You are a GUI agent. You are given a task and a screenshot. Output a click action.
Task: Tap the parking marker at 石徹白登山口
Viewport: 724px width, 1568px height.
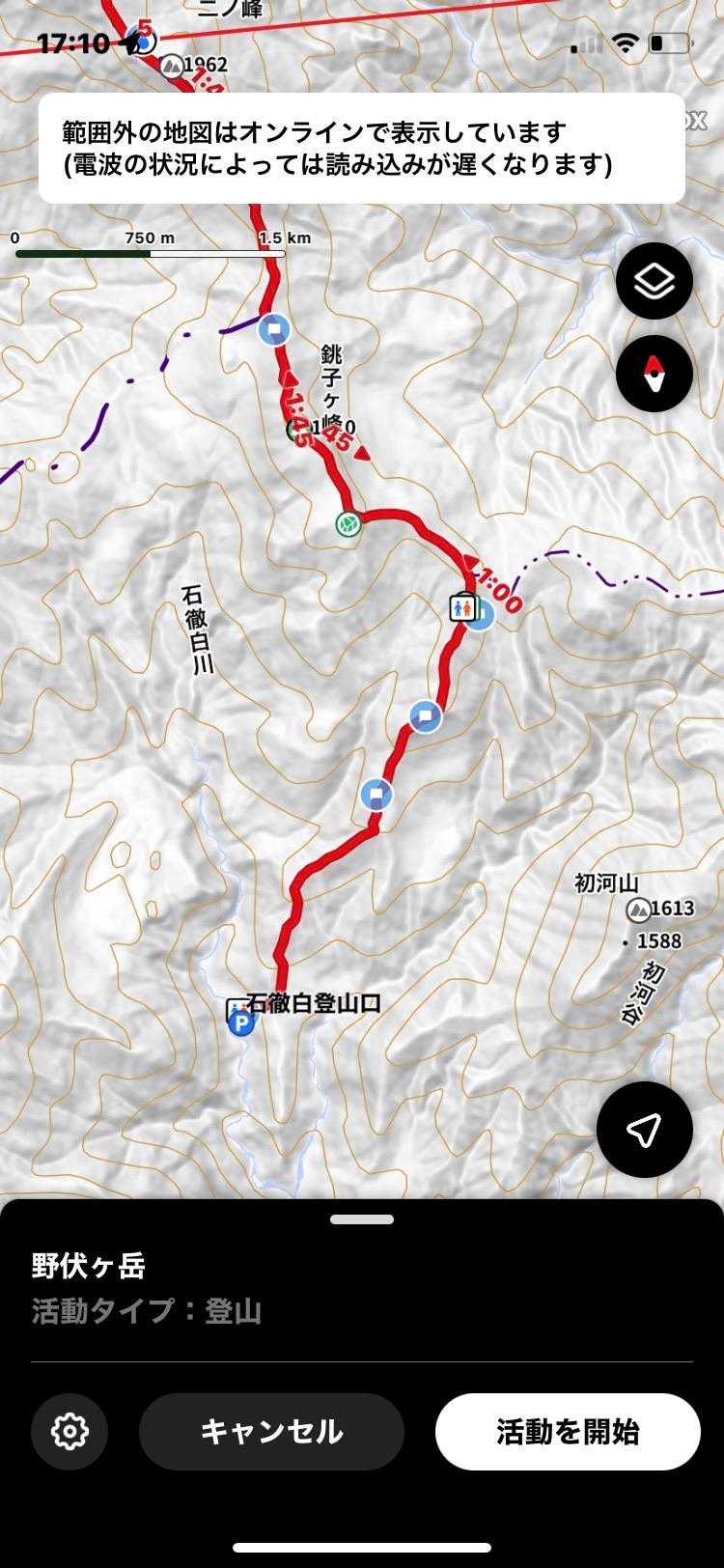(x=240, y=1022)
